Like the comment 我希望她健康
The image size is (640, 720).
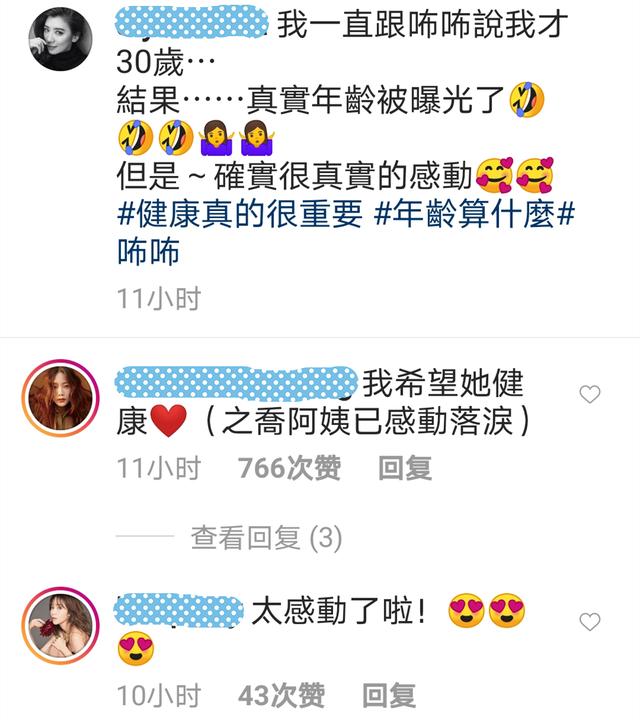click(x=590, y=394)
